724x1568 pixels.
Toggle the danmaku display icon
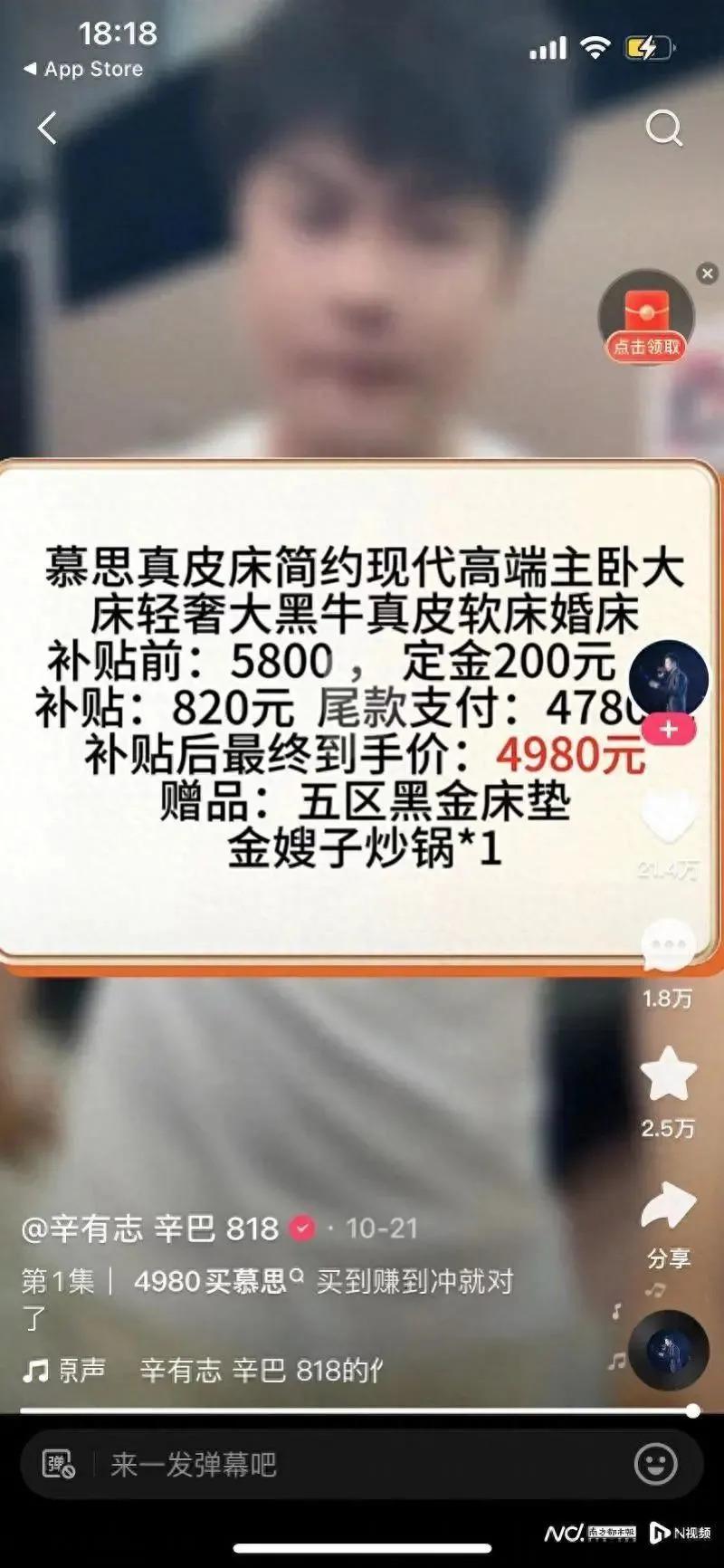(60, 1464)
